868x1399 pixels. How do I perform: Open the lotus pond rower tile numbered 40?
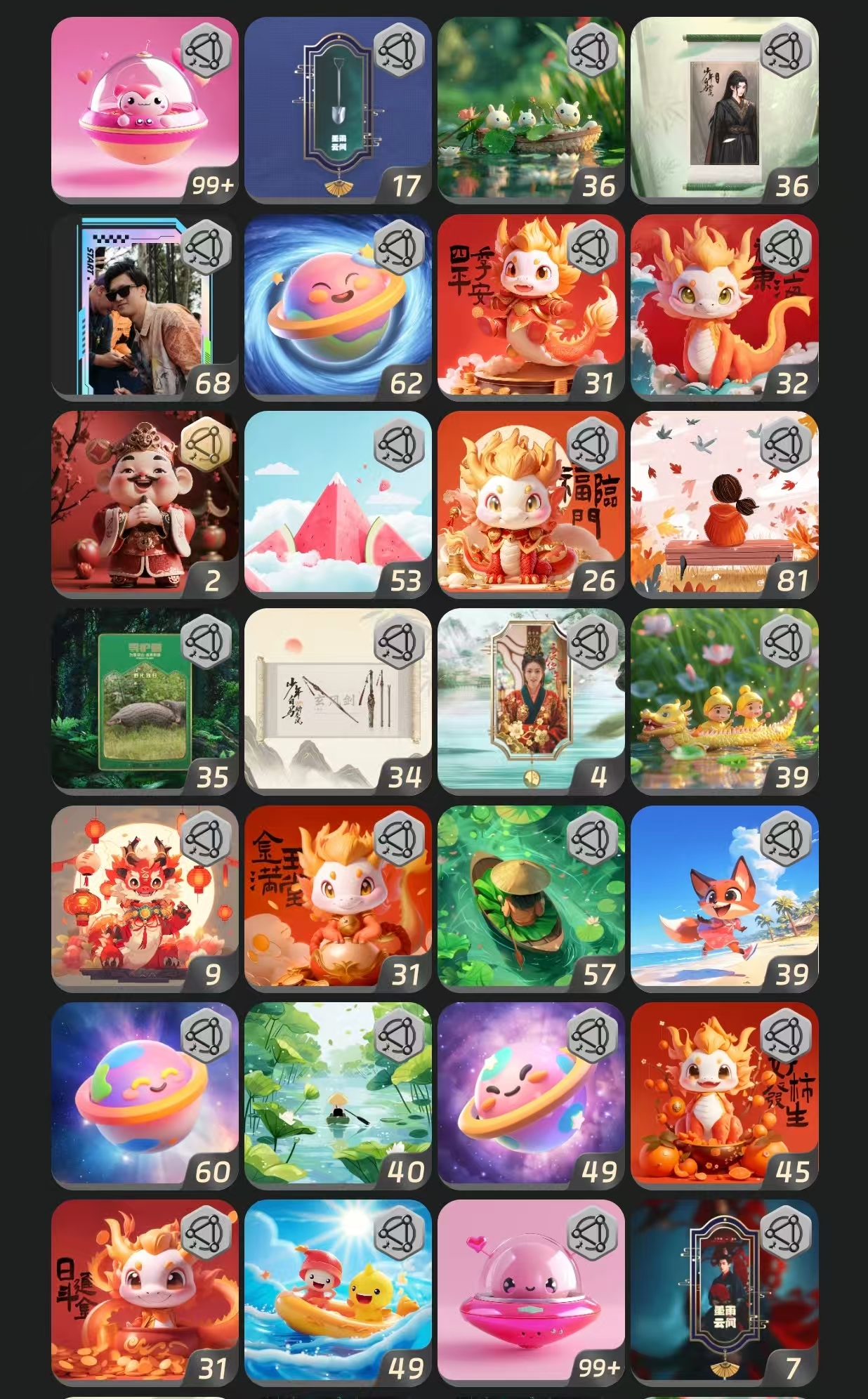click(338, 1096)
